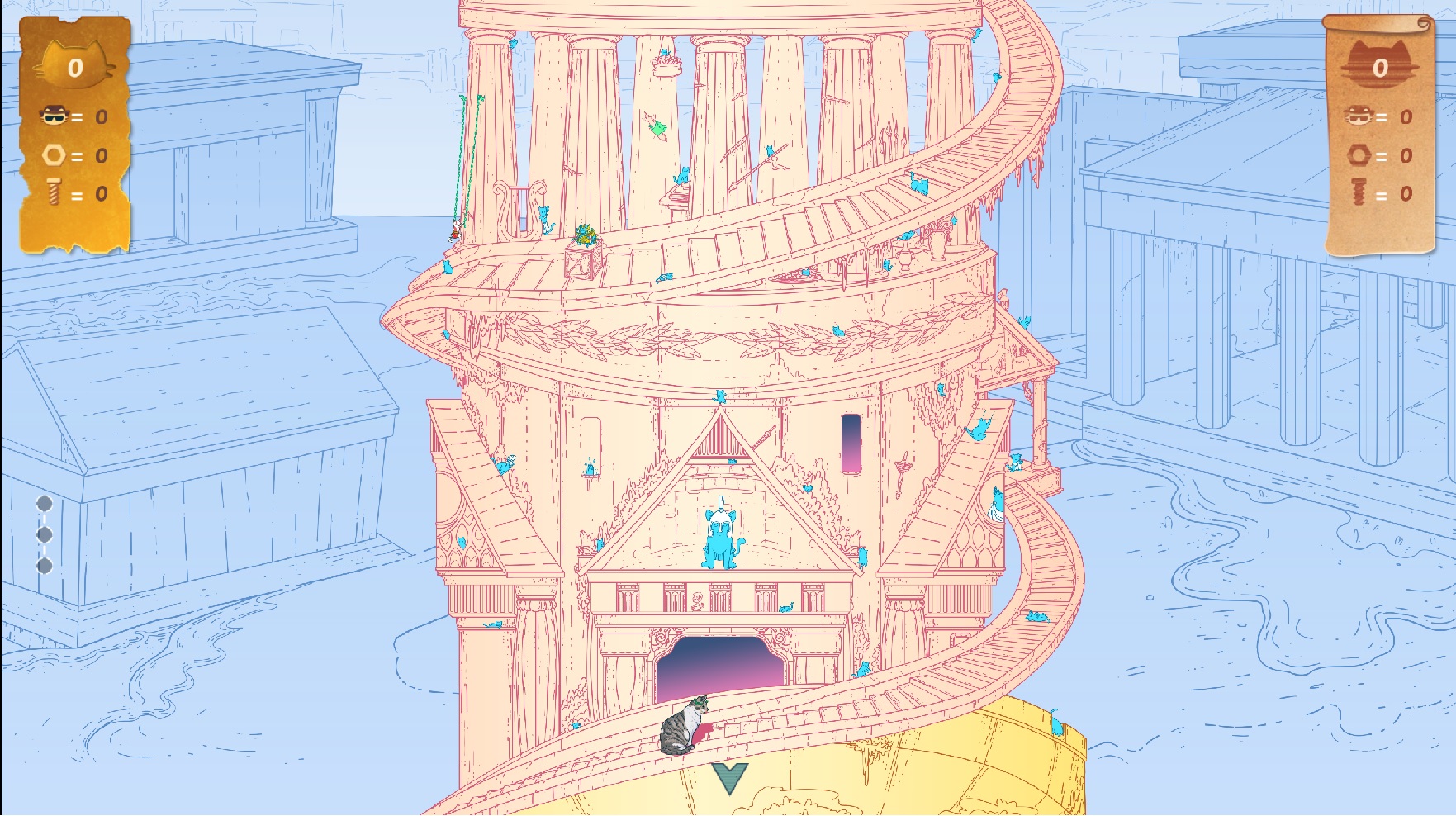The height and width of the screenshot is (816, 1456).
Task: Tap the large blue cat statue above the doorway
Action: tap(721, 539)
